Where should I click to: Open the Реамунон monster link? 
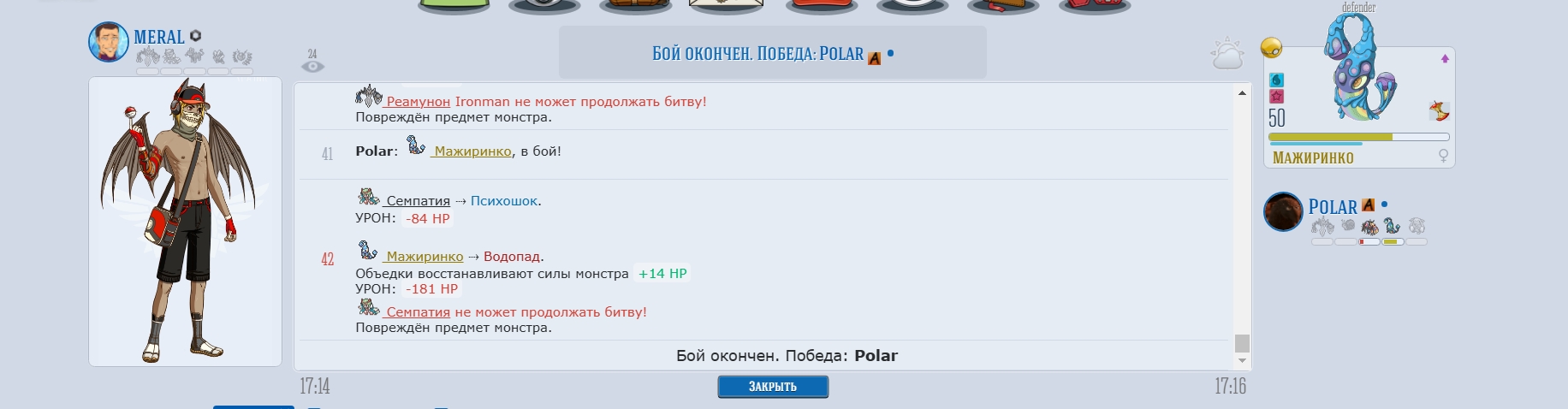418,102
